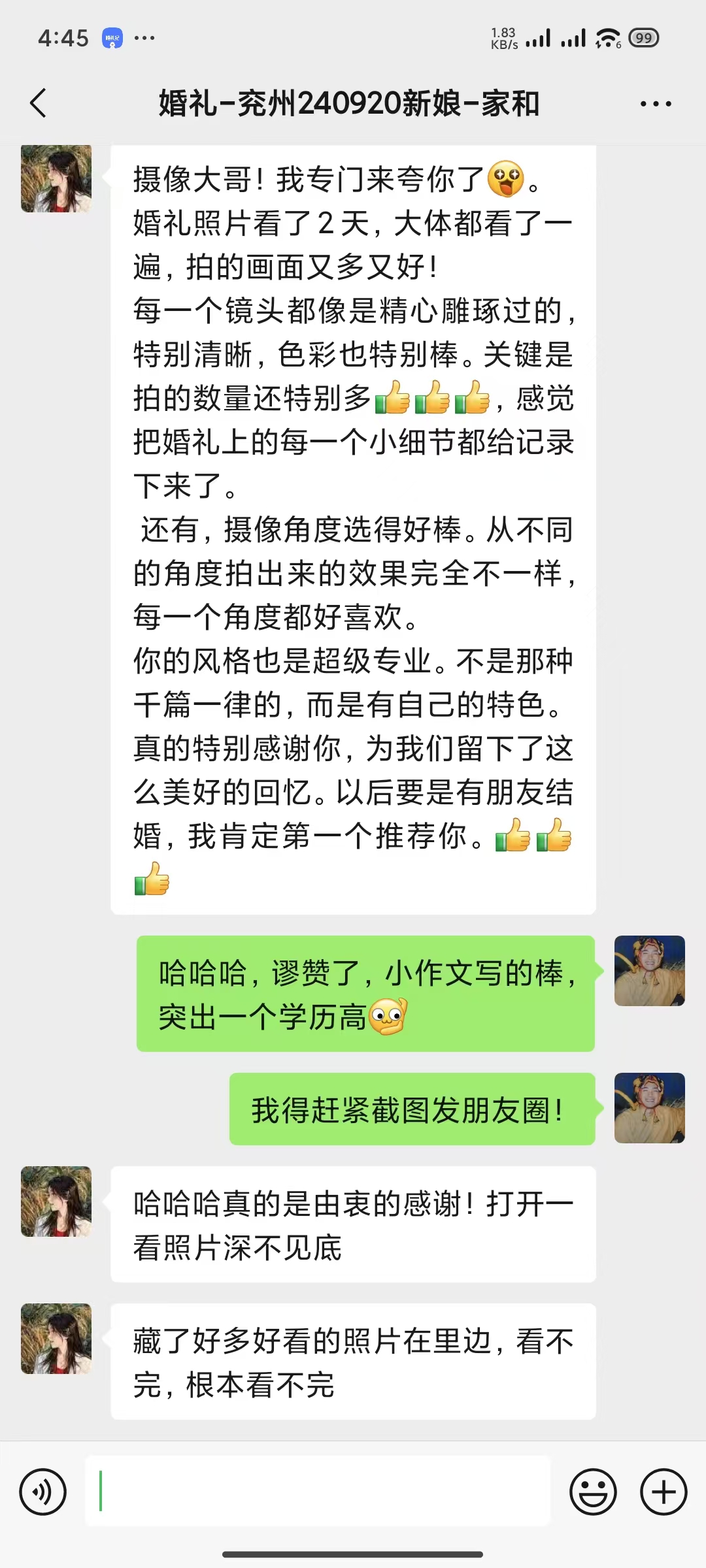The image size is (706, 1568).
Task: Tap the message text field
Action: point(318,1491)
